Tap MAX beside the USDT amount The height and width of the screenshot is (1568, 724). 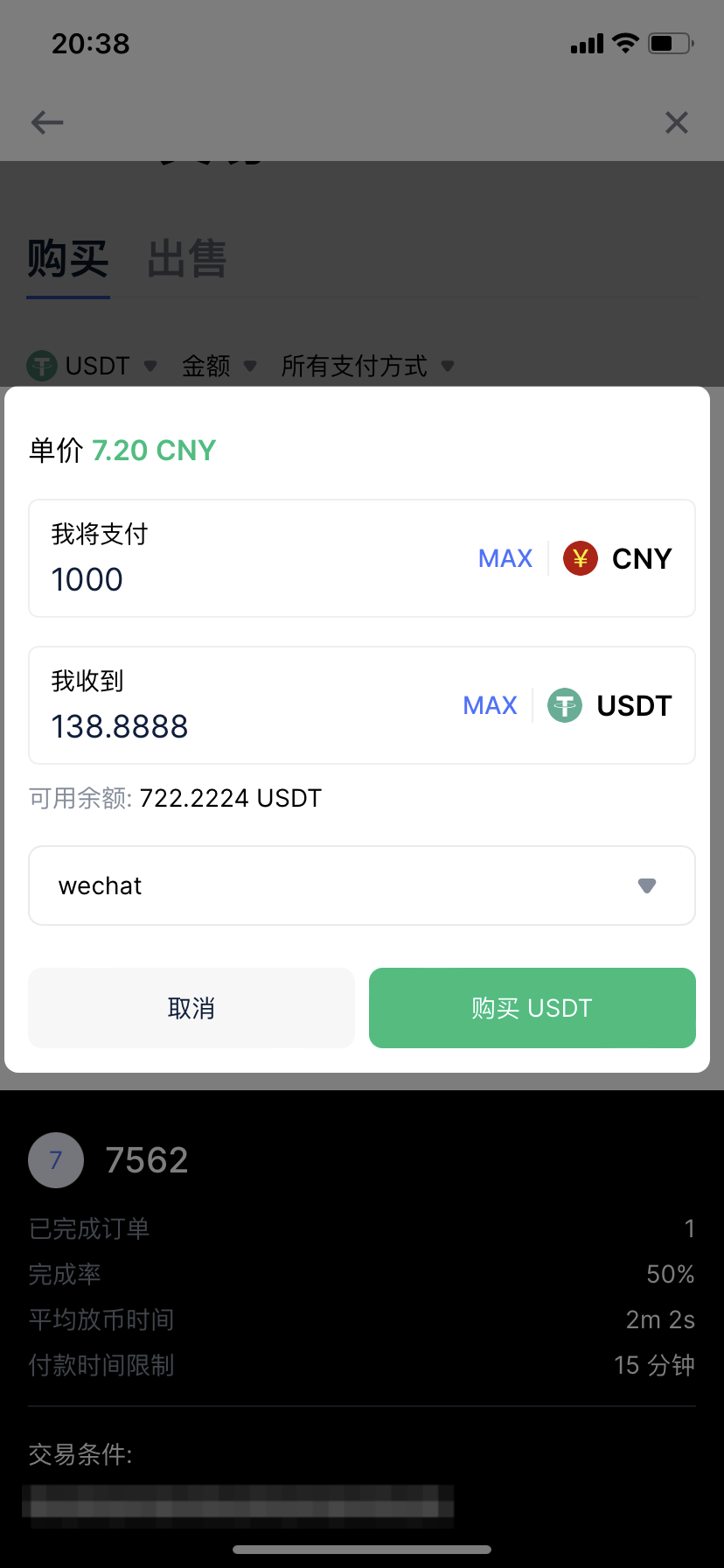pos(491,705)
